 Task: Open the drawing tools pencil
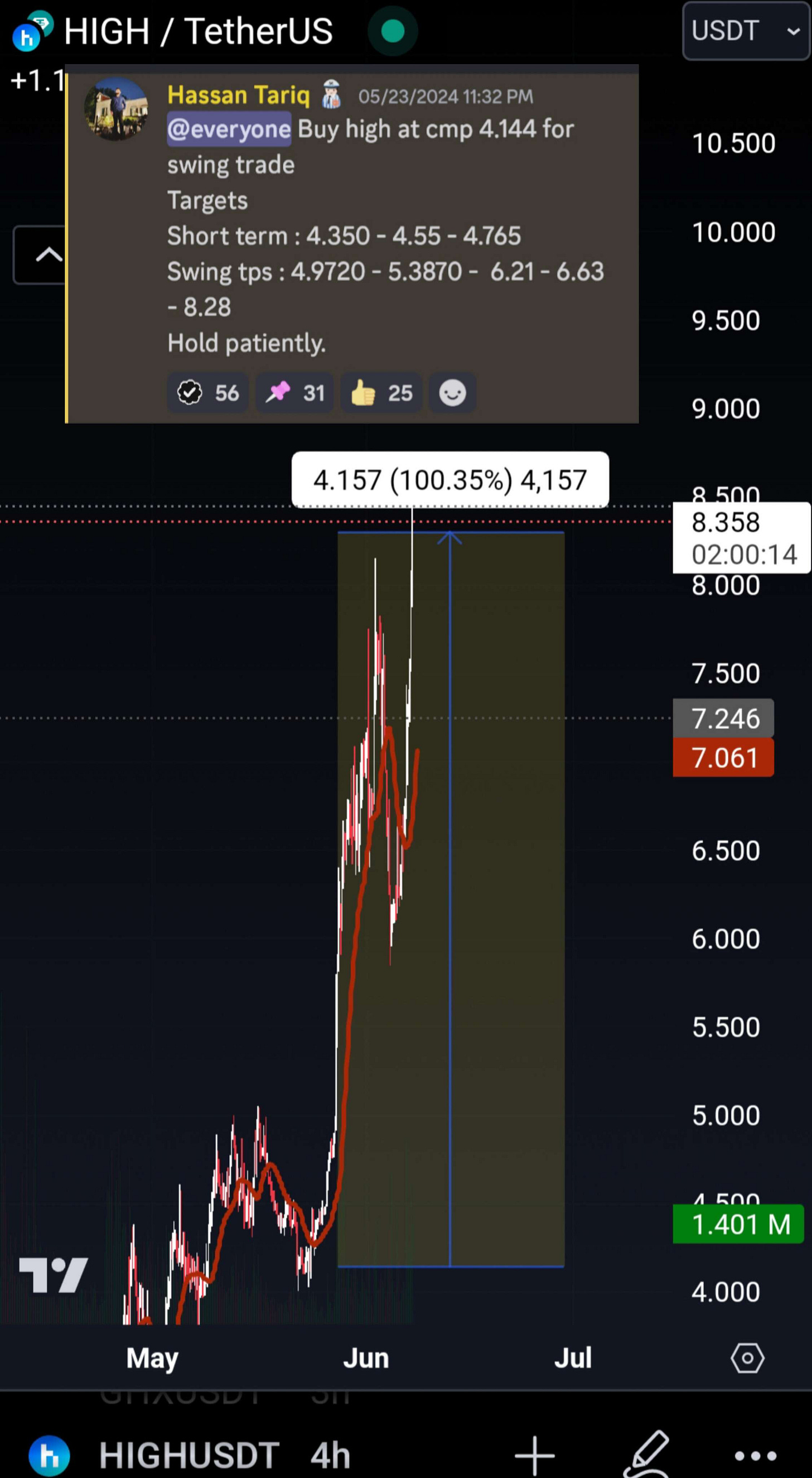646,1455
